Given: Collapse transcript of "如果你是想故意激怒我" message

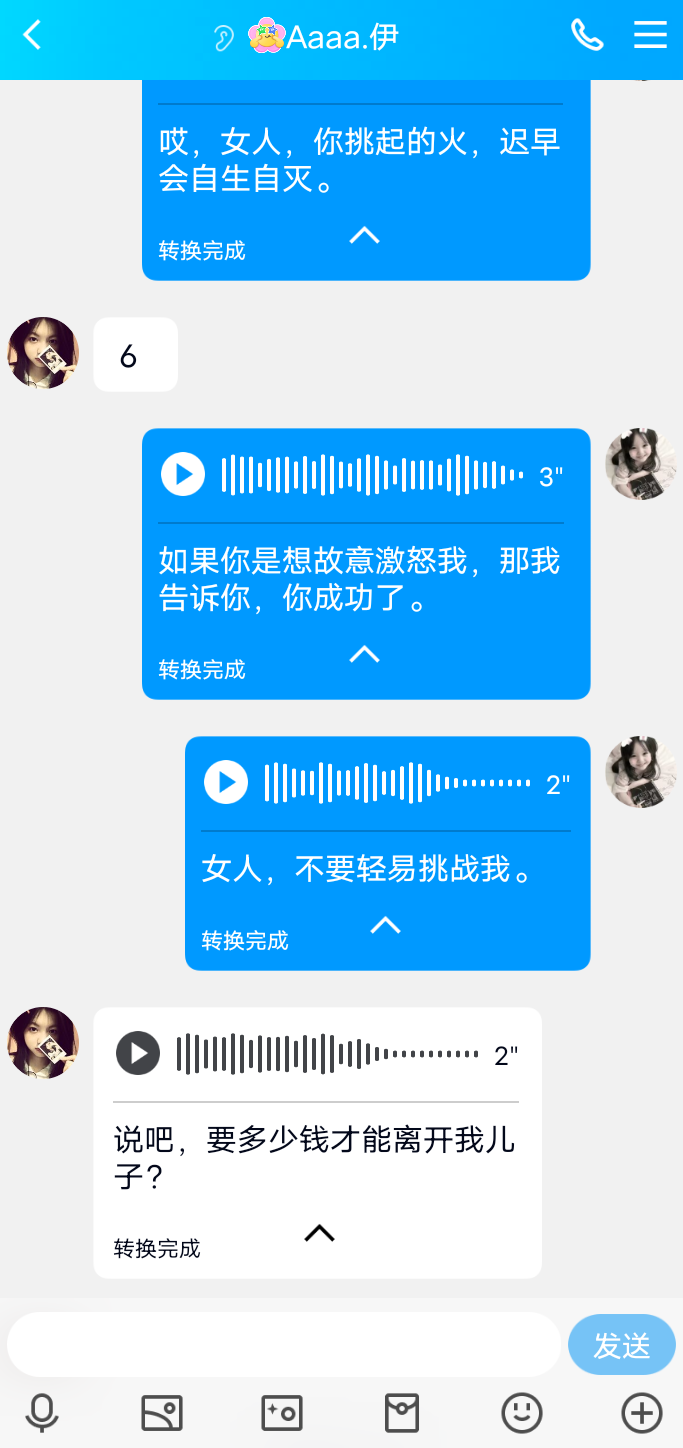Looking at the screenshot, I should [364, 655].
